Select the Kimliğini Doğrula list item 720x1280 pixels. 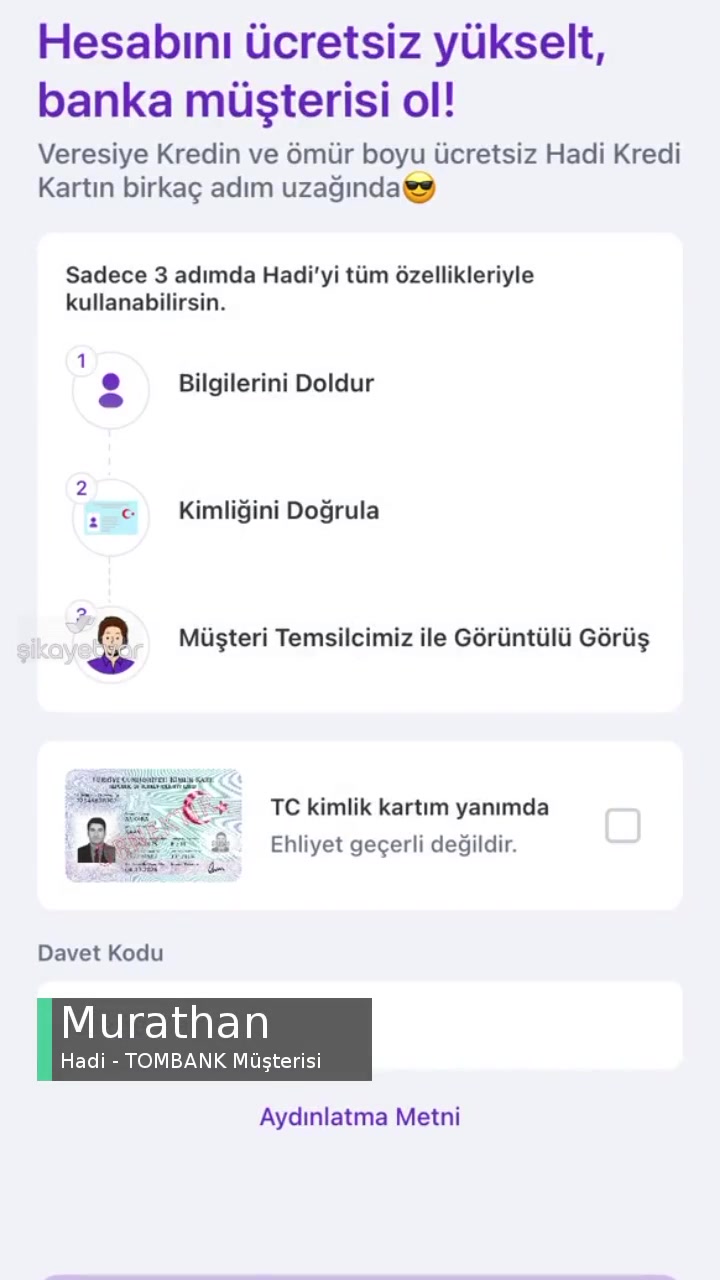coord(278,510)
